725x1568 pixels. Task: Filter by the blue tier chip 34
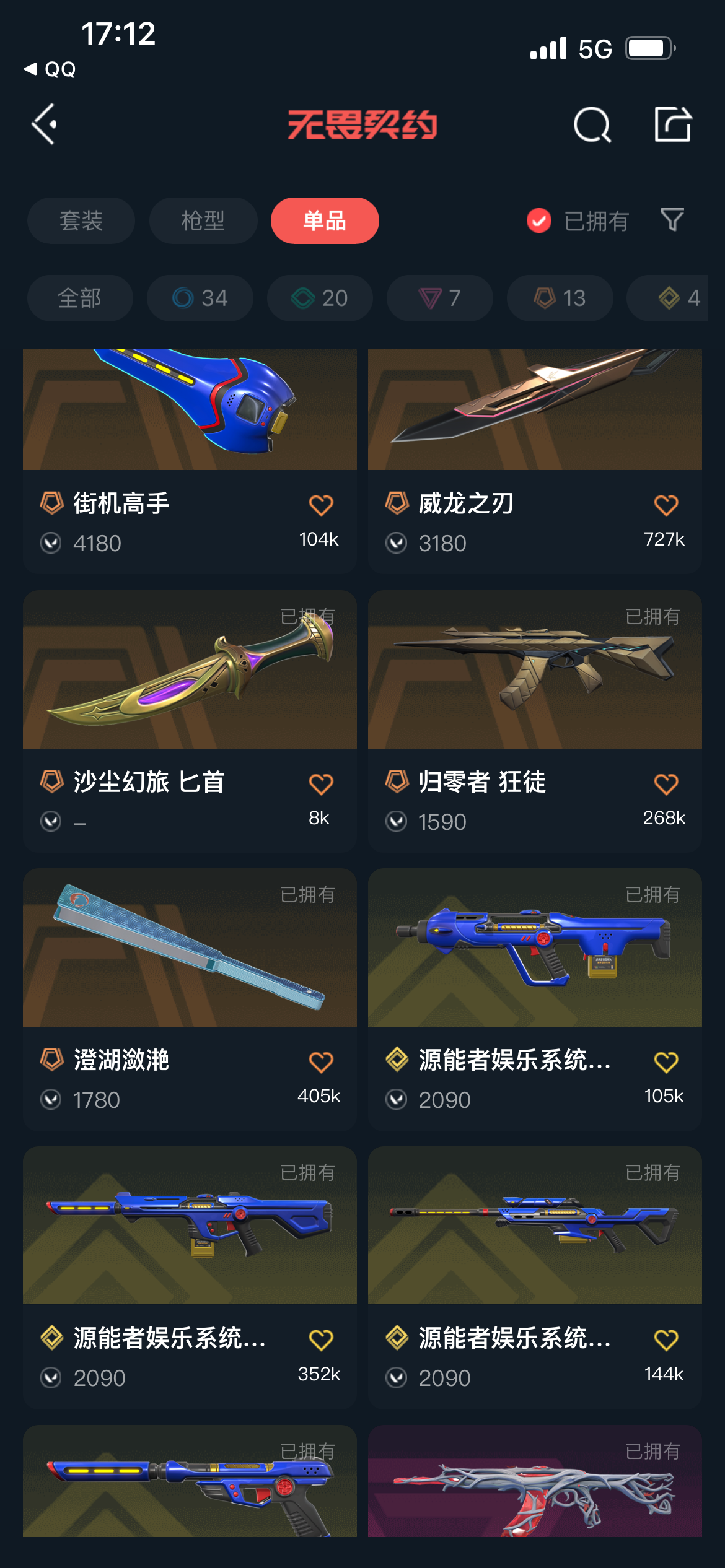click(x=200, y=298)
